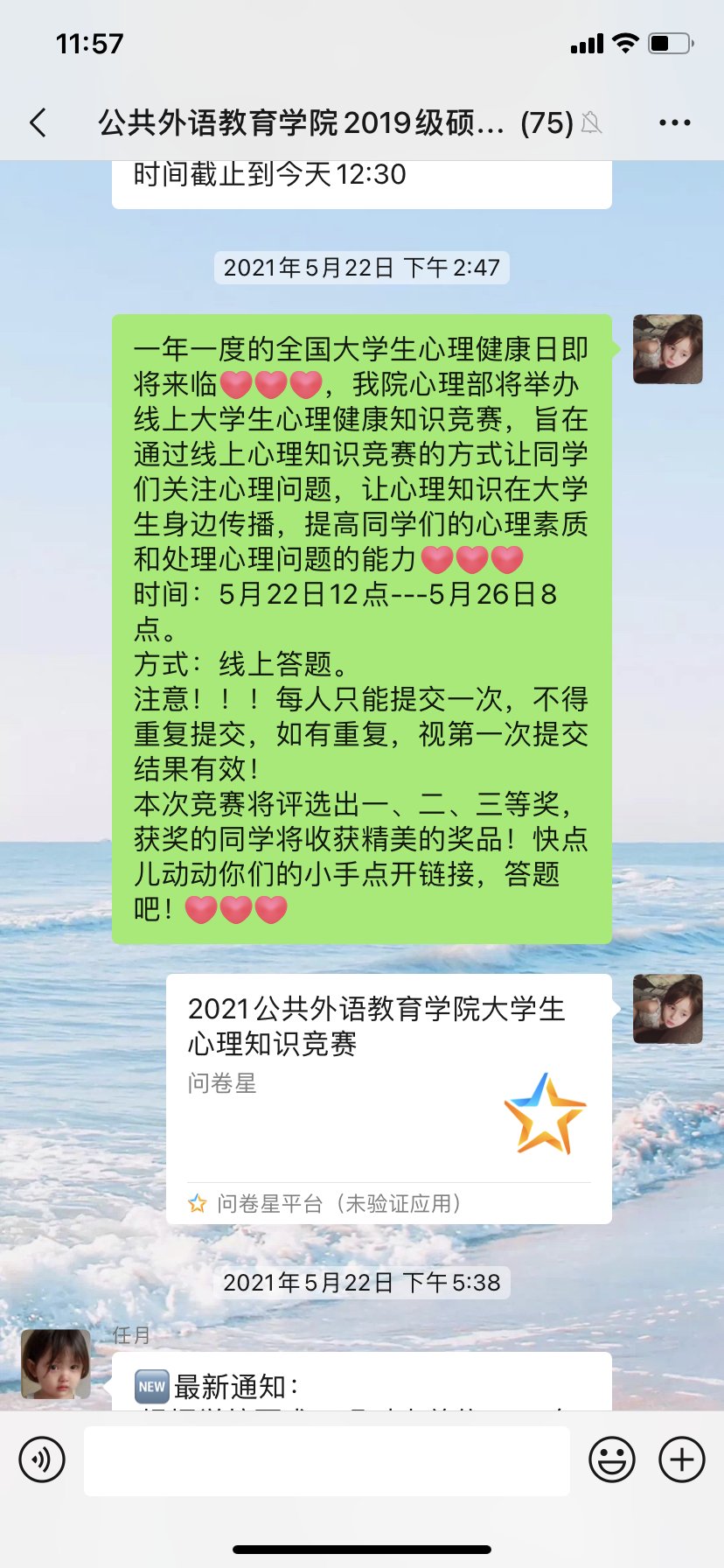The image size is (724, 1568).
Task: Open the group chat settings menu
Action: 674,123
